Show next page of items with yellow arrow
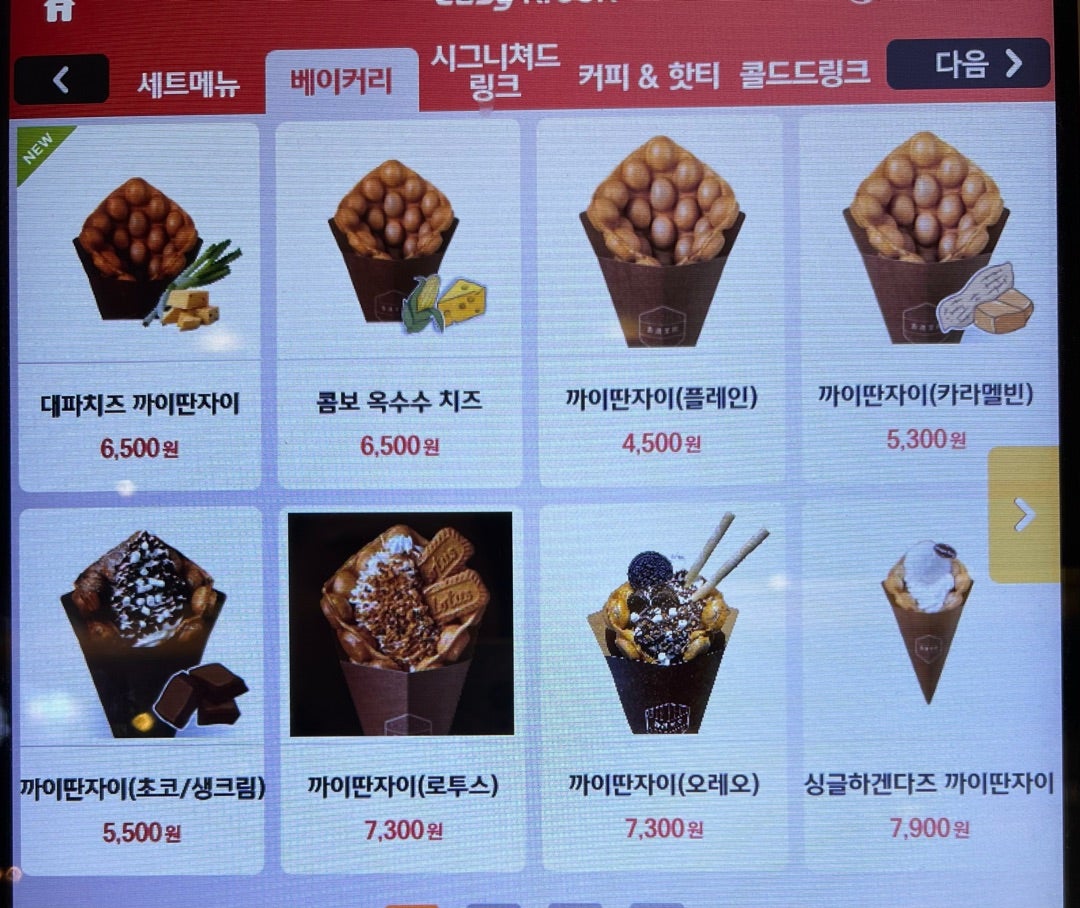The height and width of the screenshot is (908, 1080). (1023, 514)
